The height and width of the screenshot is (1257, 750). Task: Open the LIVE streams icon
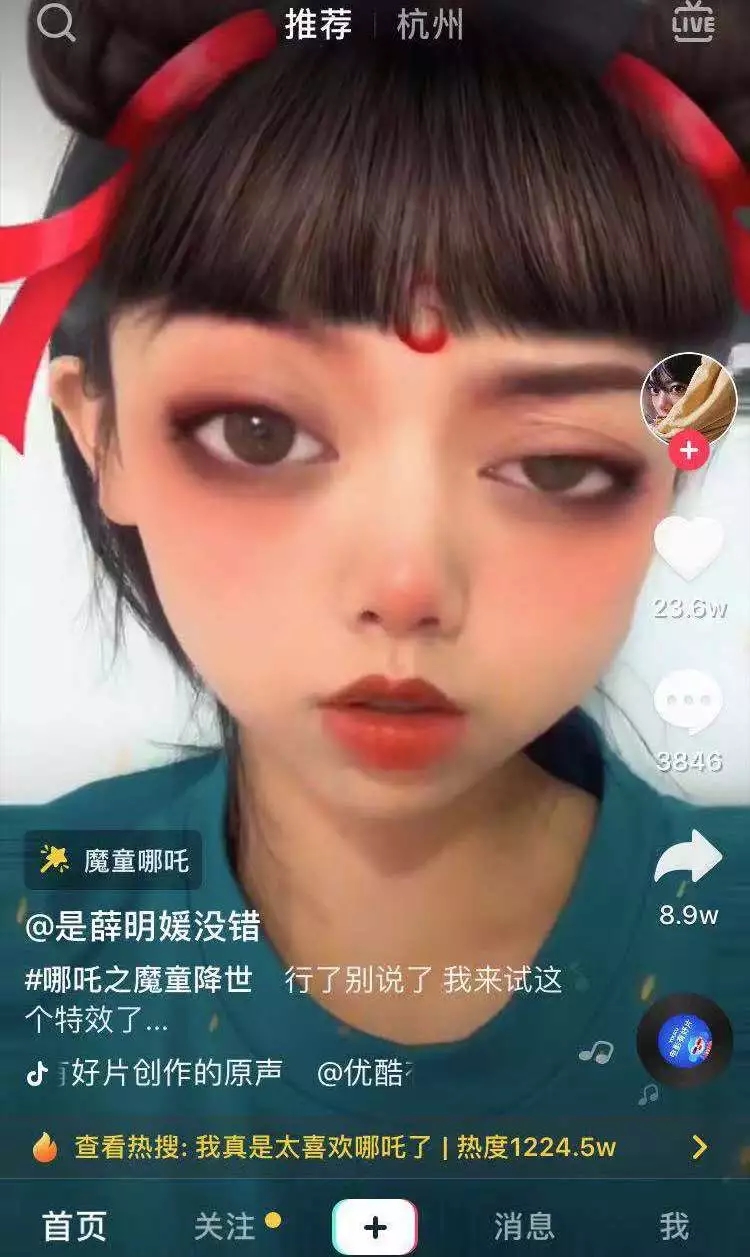[693, 24]
